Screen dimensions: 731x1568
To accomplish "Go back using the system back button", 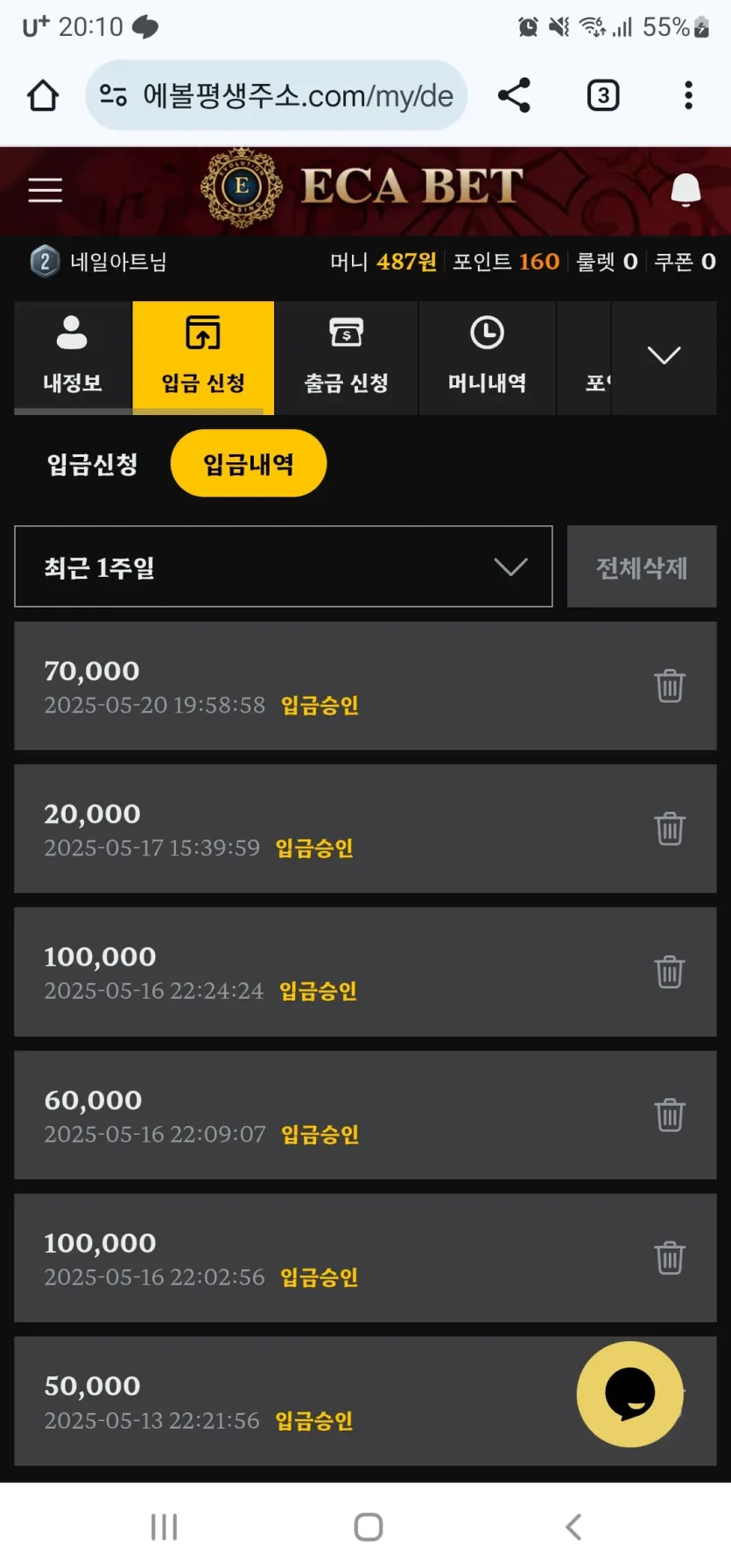I will [573, 1527].
